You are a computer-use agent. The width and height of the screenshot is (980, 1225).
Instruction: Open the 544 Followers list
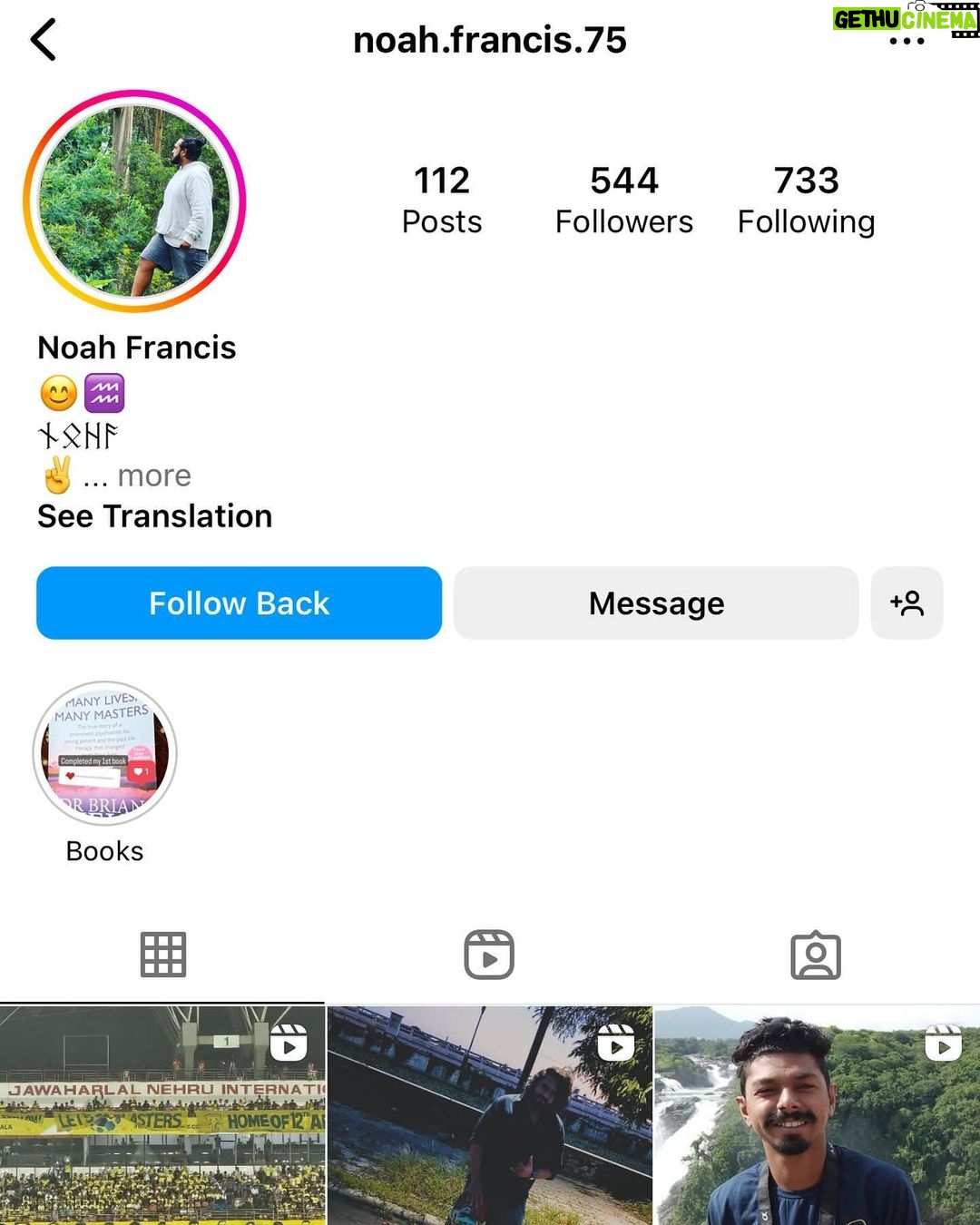(x=623, y=201)
